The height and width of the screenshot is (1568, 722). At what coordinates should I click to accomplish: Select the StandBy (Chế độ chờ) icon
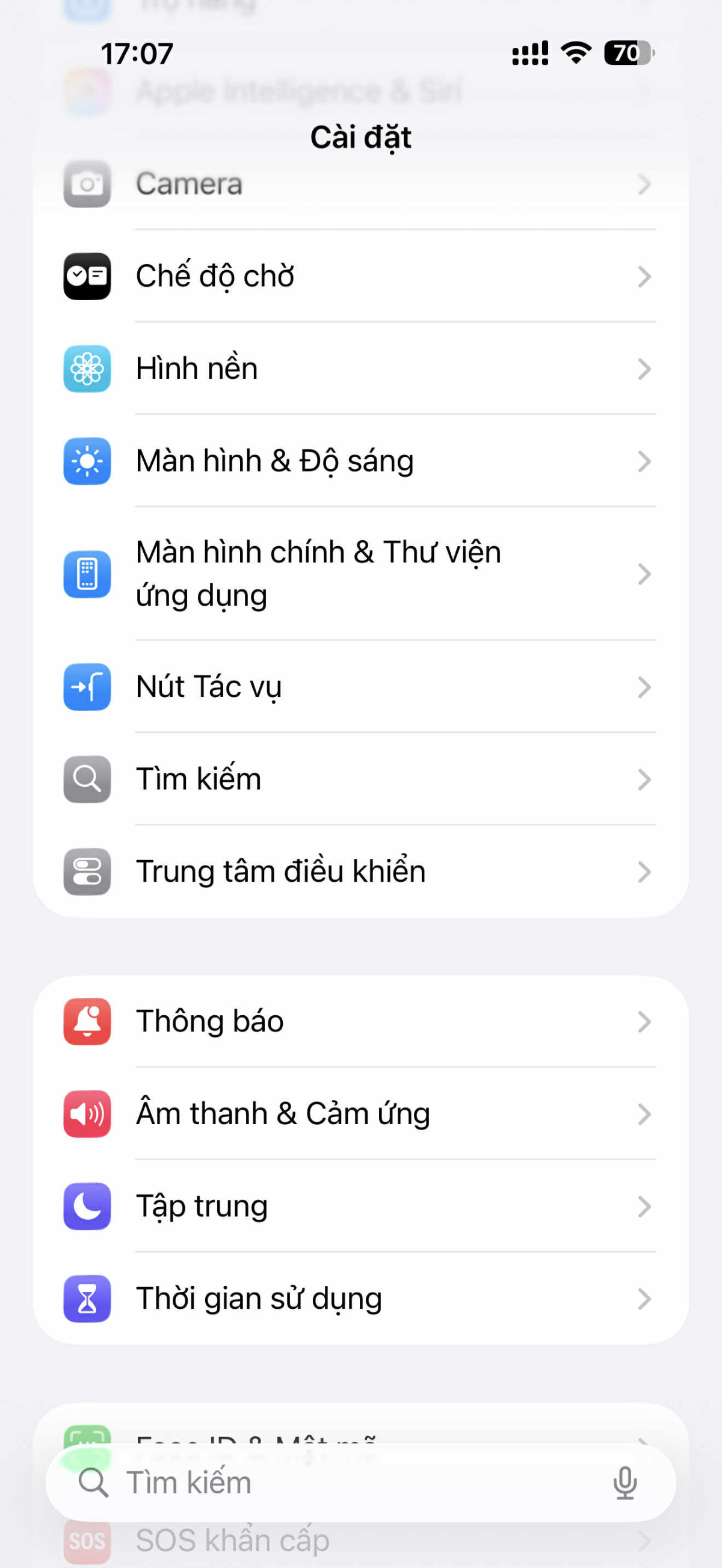[86, 275]
